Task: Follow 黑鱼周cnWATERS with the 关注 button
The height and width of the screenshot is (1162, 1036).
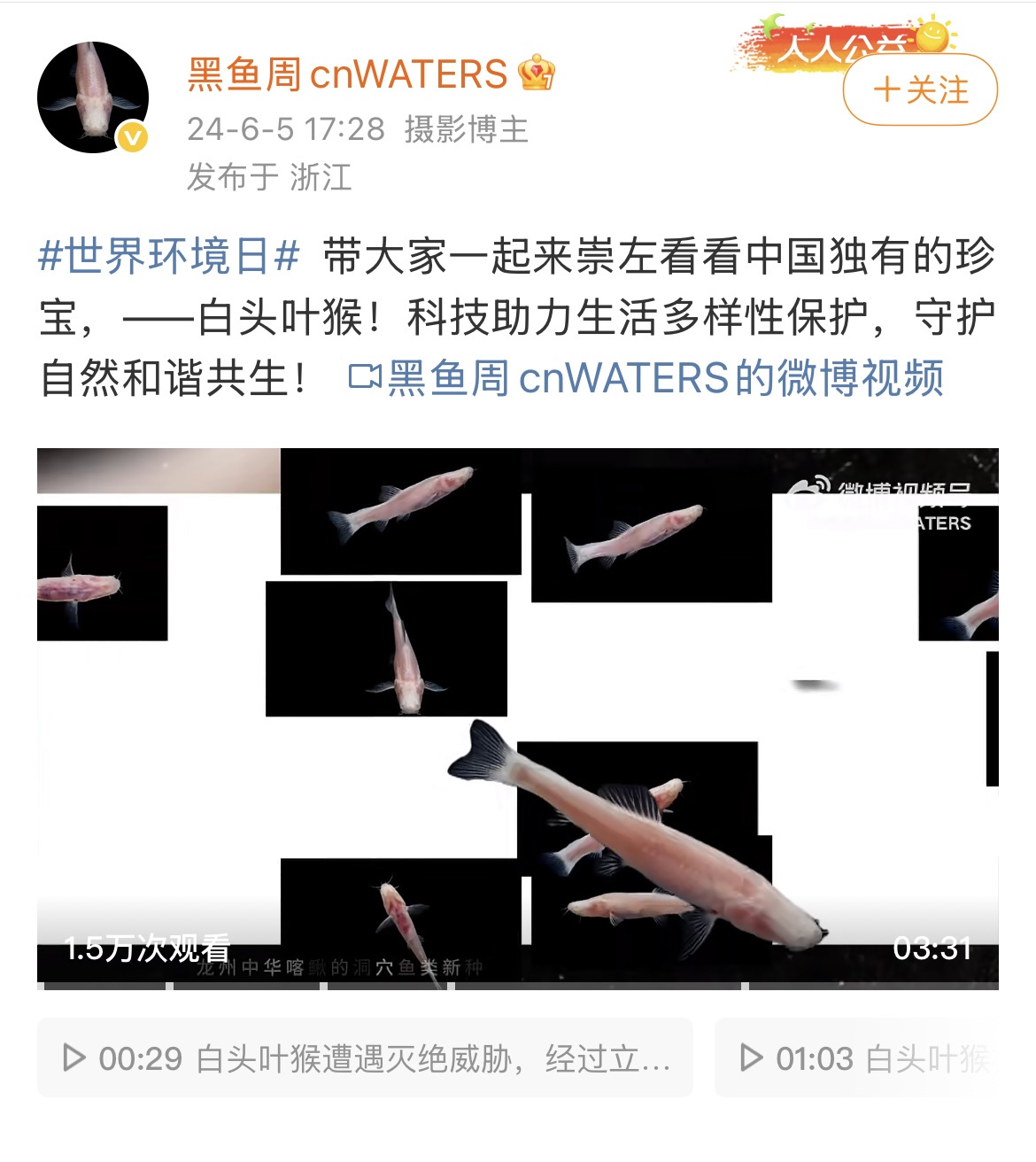Action: click(x=920, y=90)
